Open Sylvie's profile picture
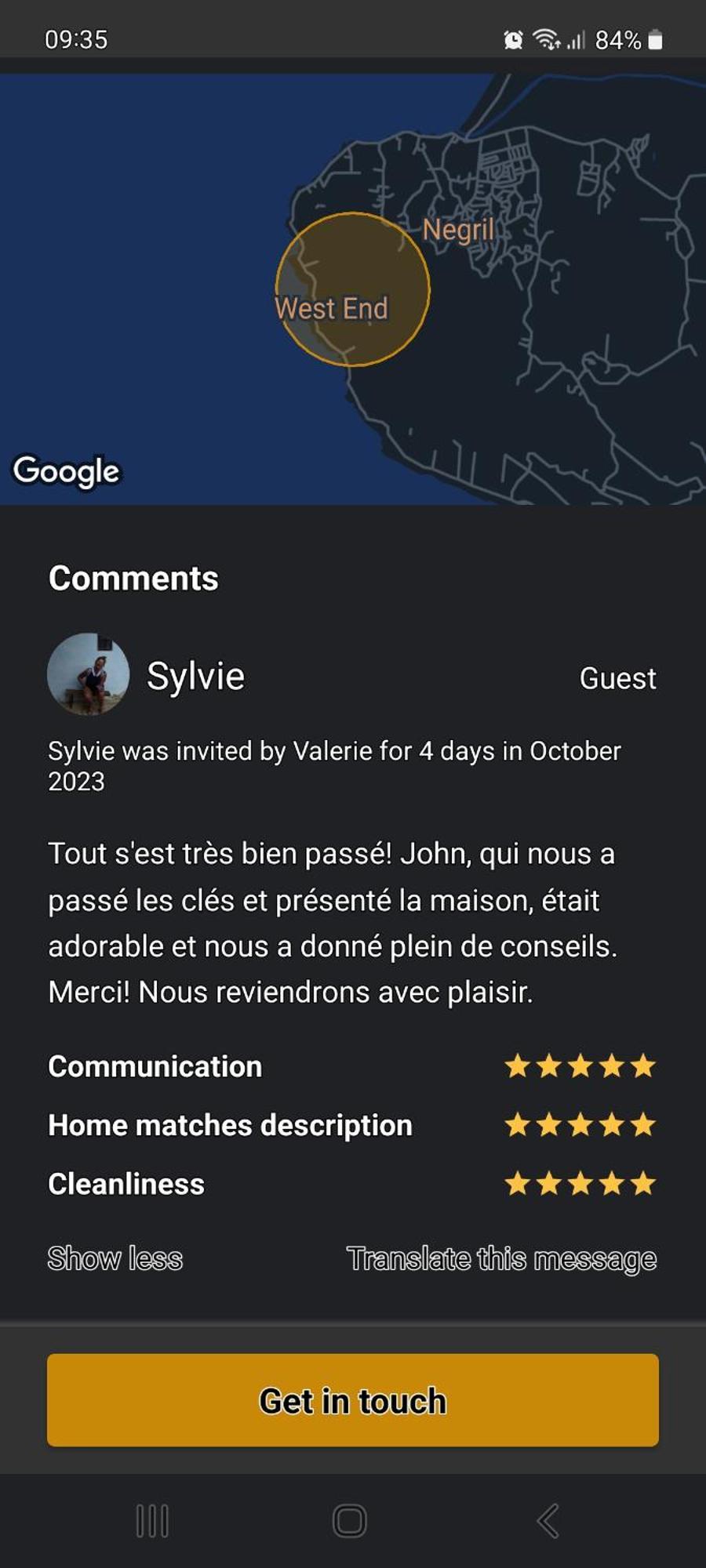Viewport: 706px width, 1568px height. 88,674
